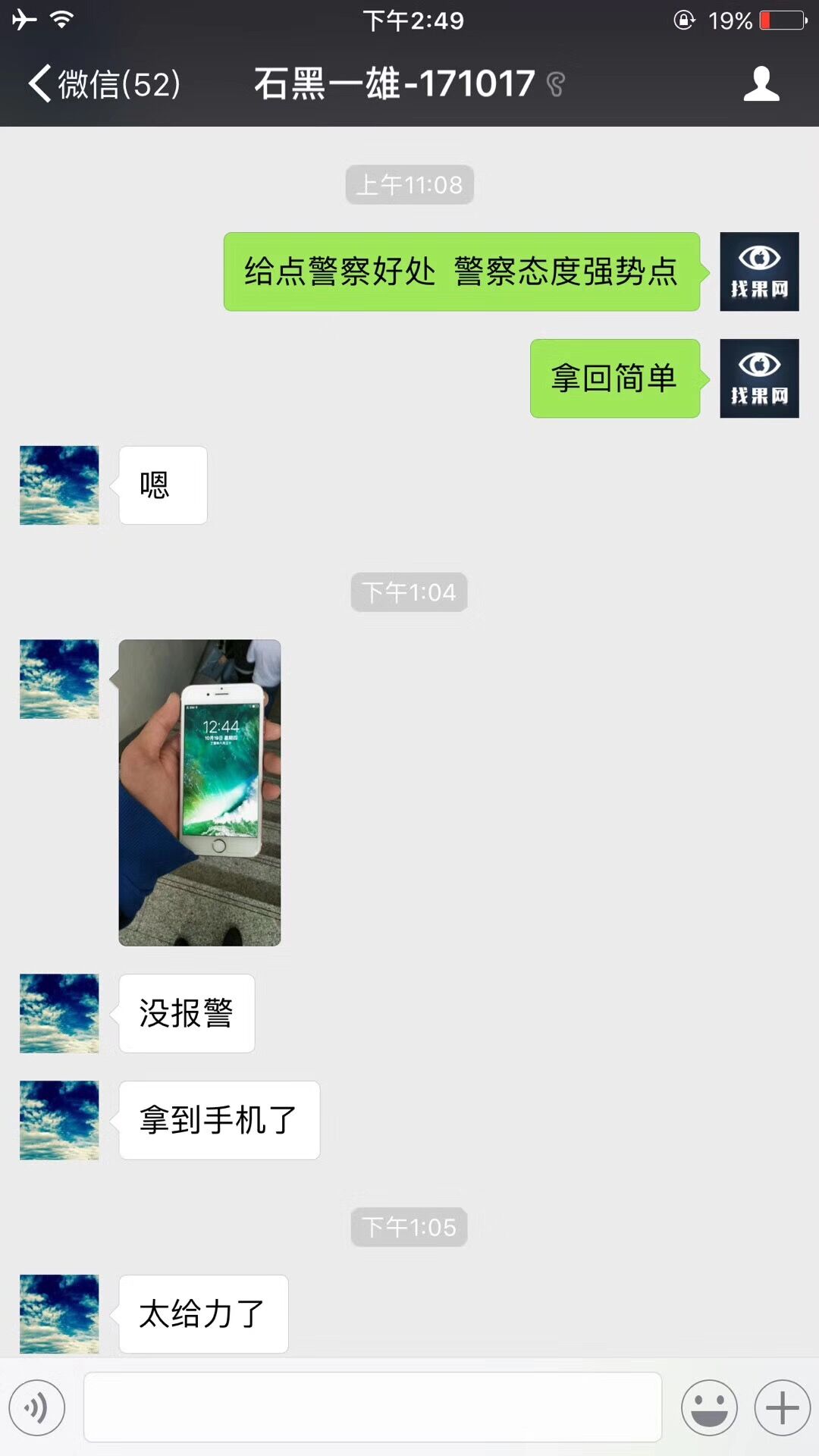The image size is (819, 1456).
Task: View the received iPhone photo
Action: point(199,792)
